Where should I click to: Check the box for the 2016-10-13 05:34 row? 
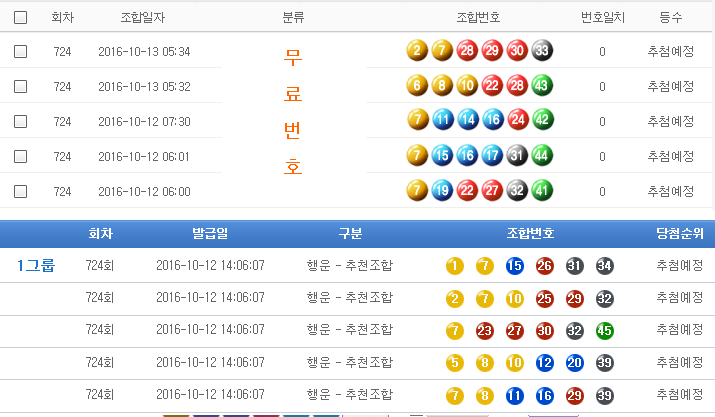pos(20,51)
